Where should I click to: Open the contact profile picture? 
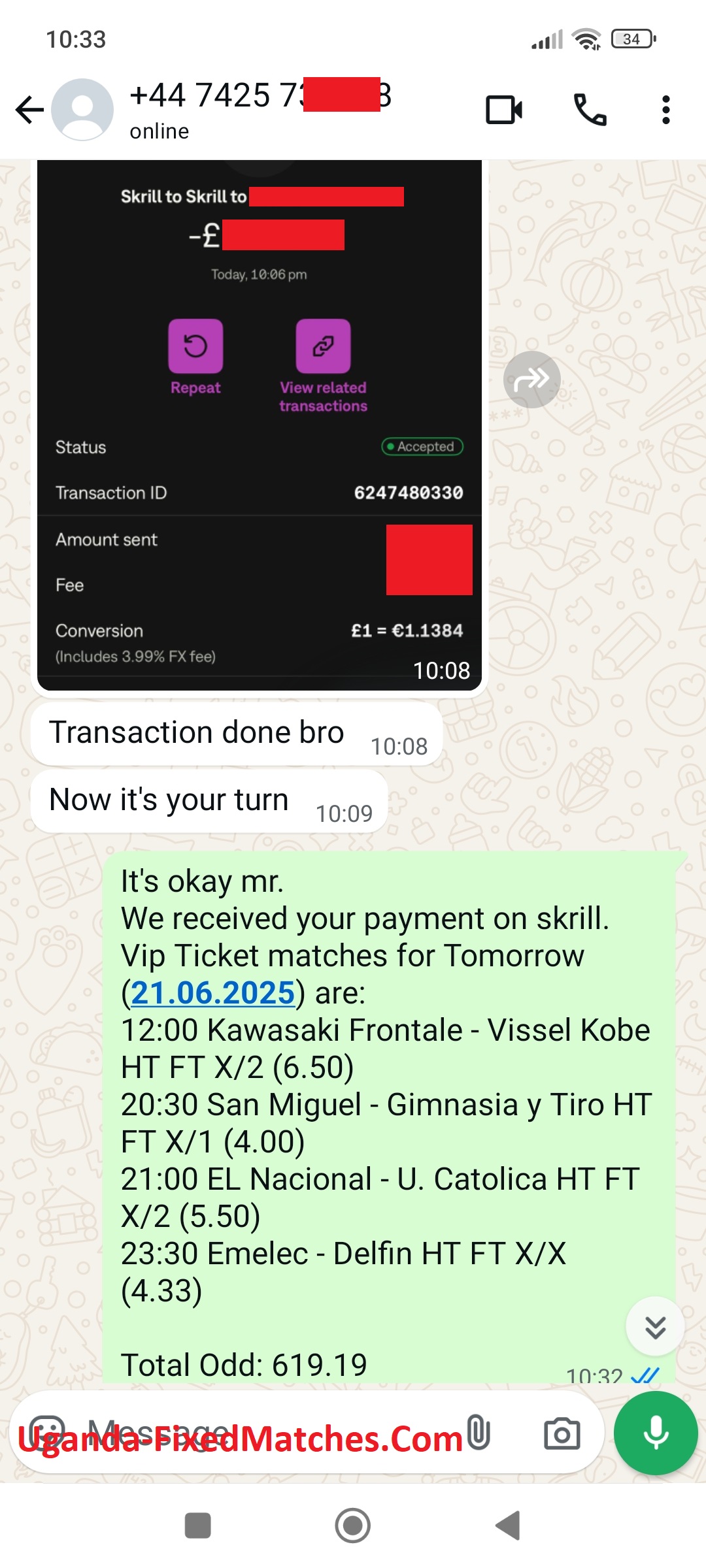click(x=82, y=110)
